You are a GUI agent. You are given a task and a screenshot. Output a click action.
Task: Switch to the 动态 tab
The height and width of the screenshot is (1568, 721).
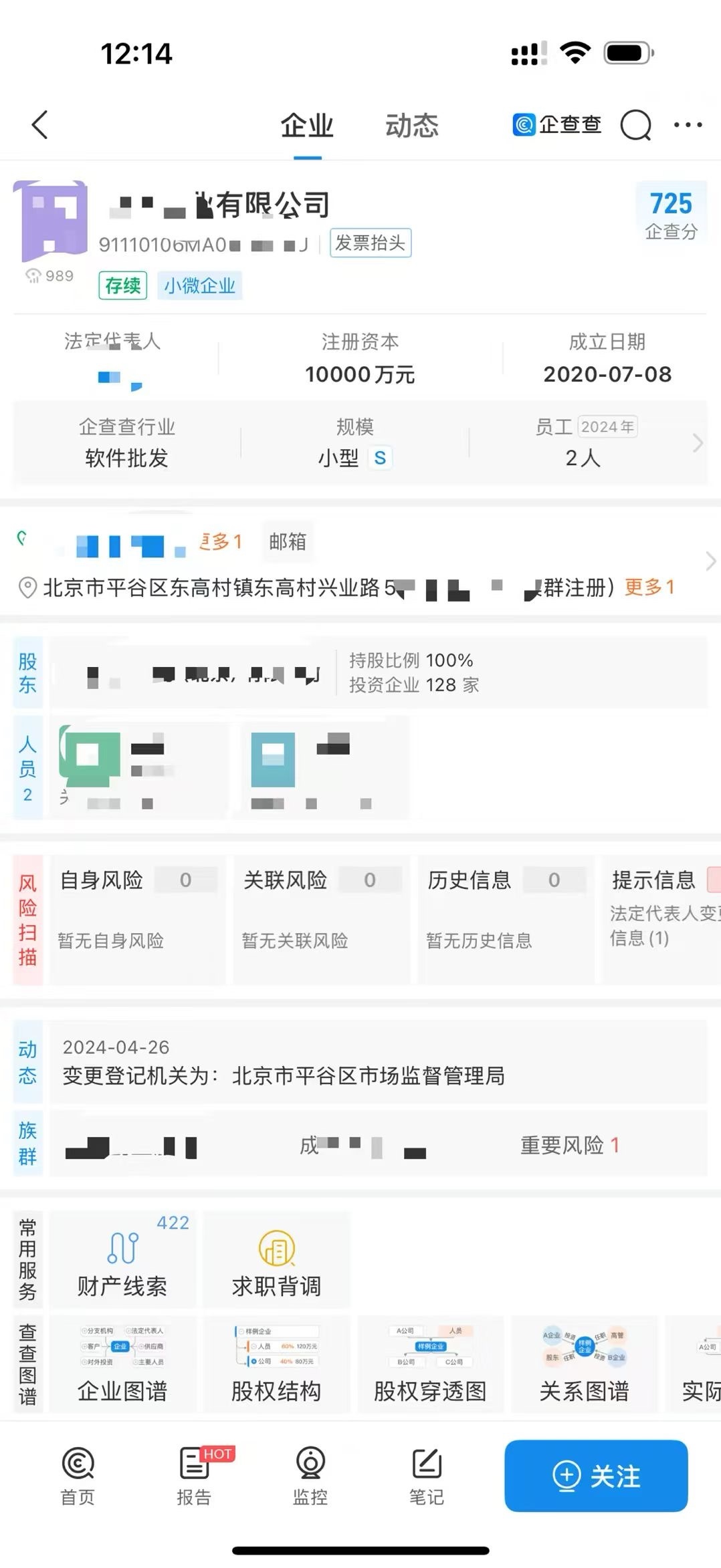[411, 126]
